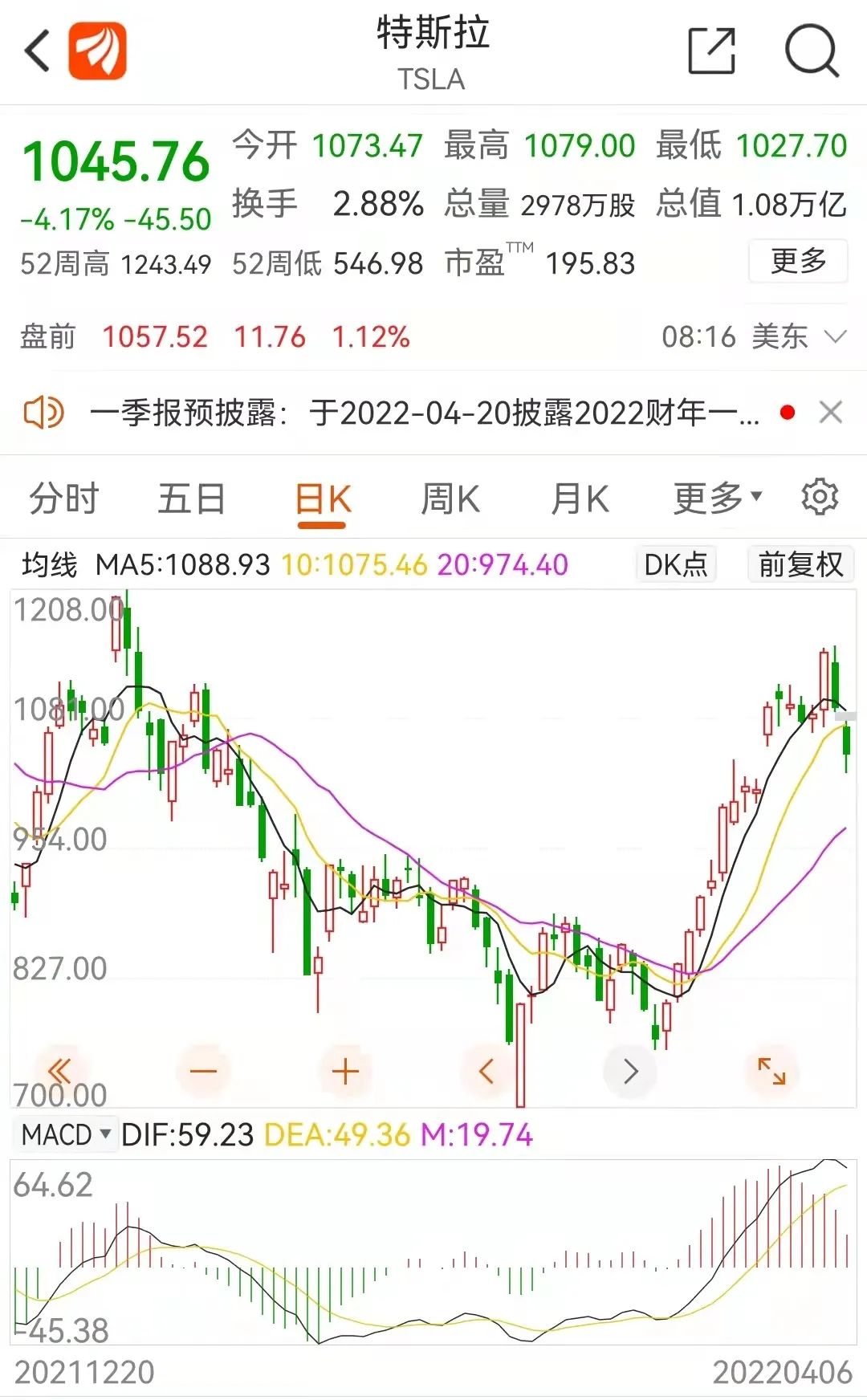Image resolution: width=867 pixels, height=1400 pixels.
Task: Open the search magnifier icon
Action: tap(811, 51)
